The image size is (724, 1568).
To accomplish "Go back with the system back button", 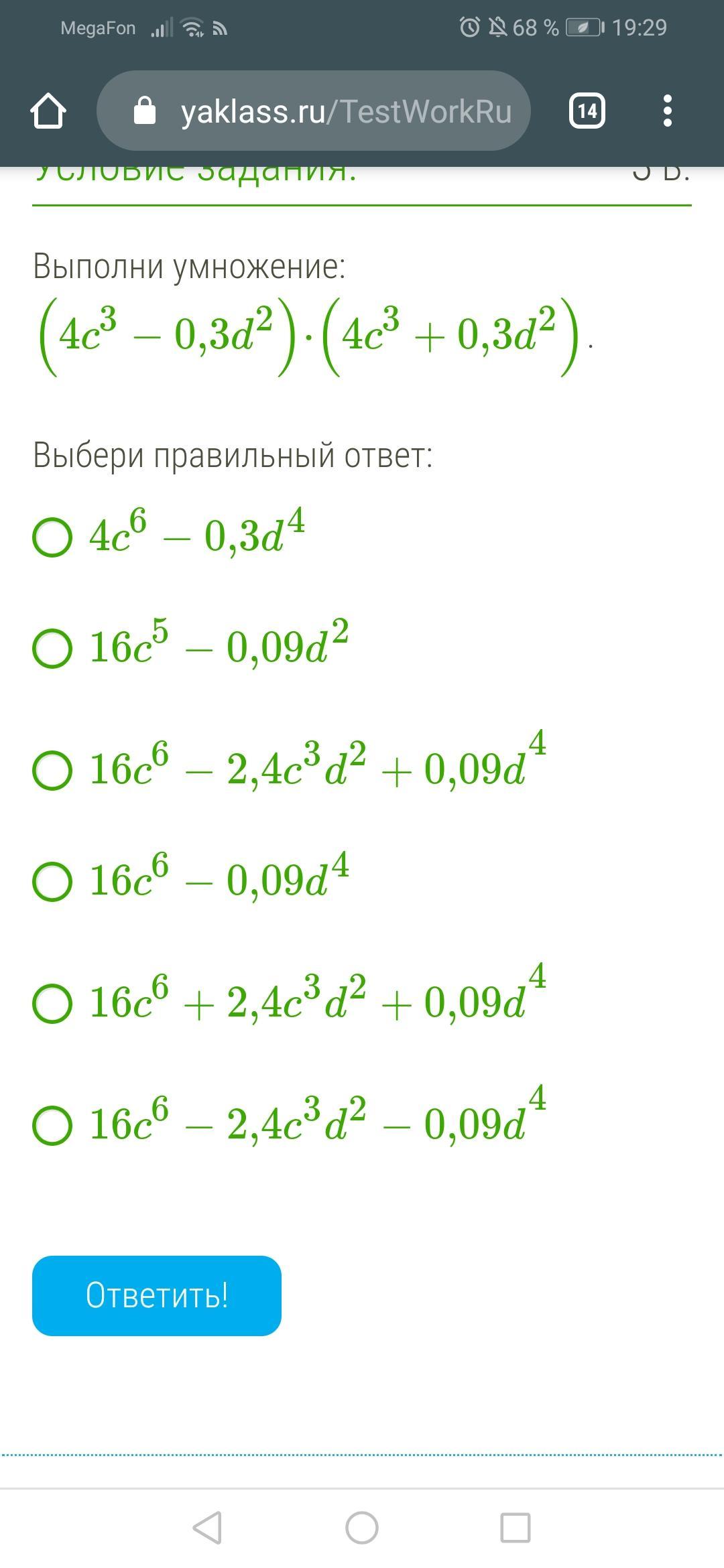I will click(206, 1528).
